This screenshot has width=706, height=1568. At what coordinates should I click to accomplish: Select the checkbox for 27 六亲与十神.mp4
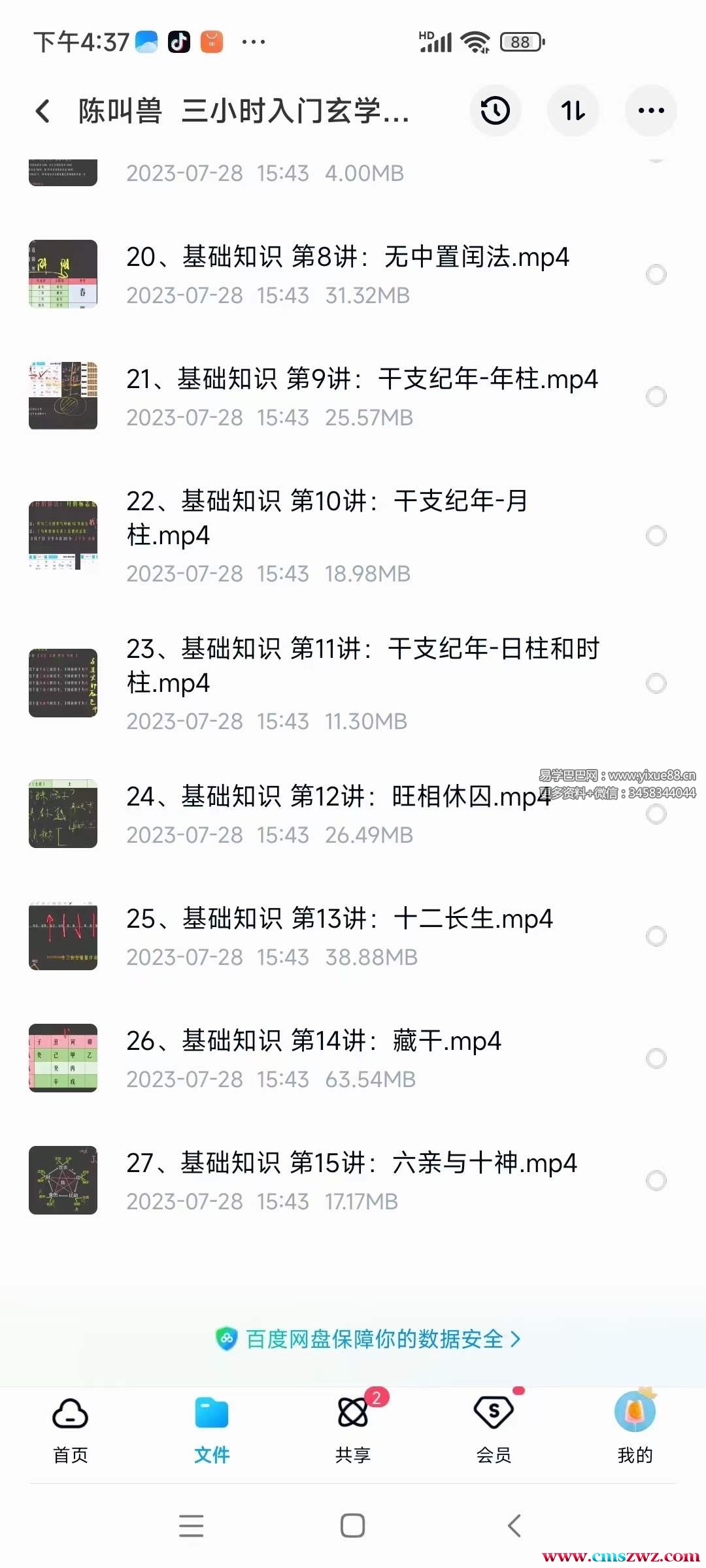click(656, 1181)
